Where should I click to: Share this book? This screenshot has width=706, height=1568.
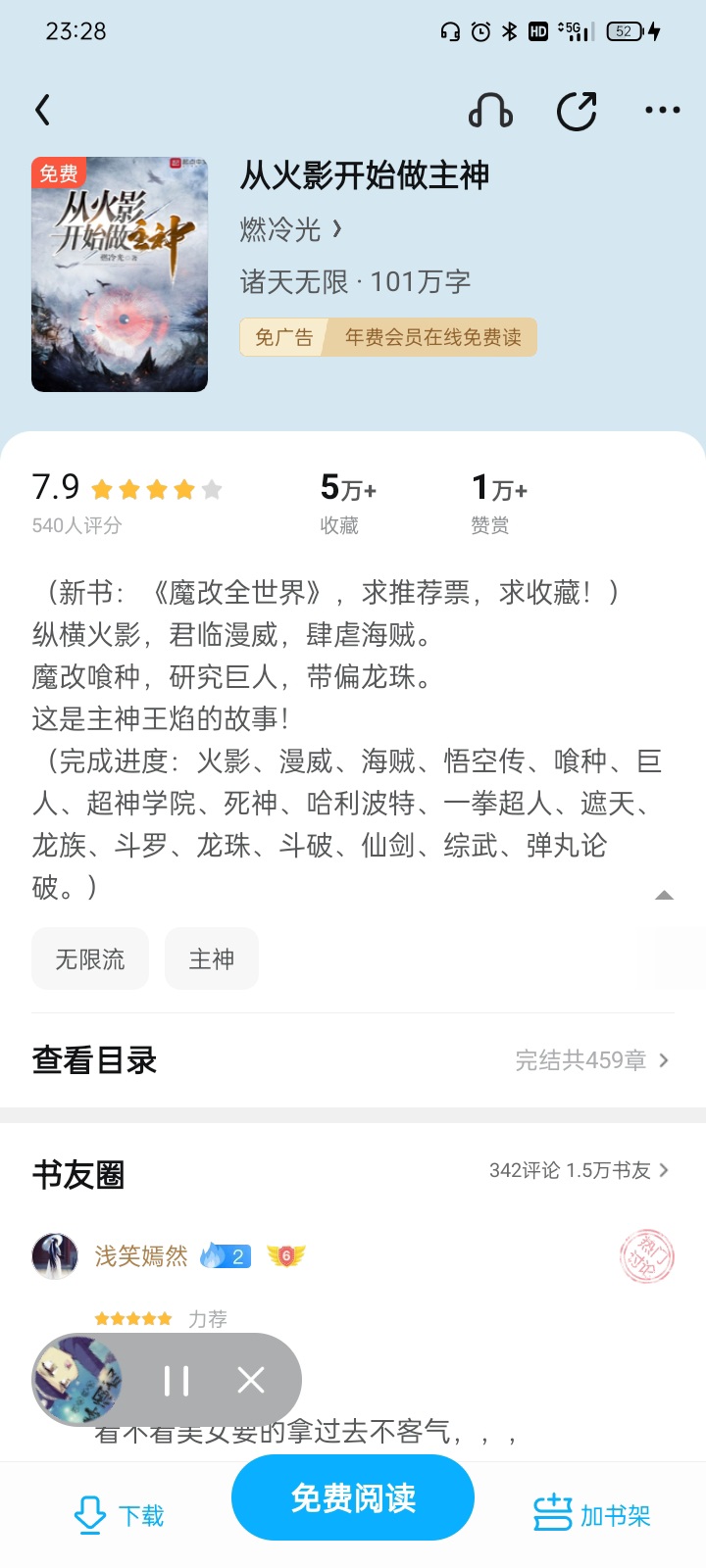[x=577, y=110]
